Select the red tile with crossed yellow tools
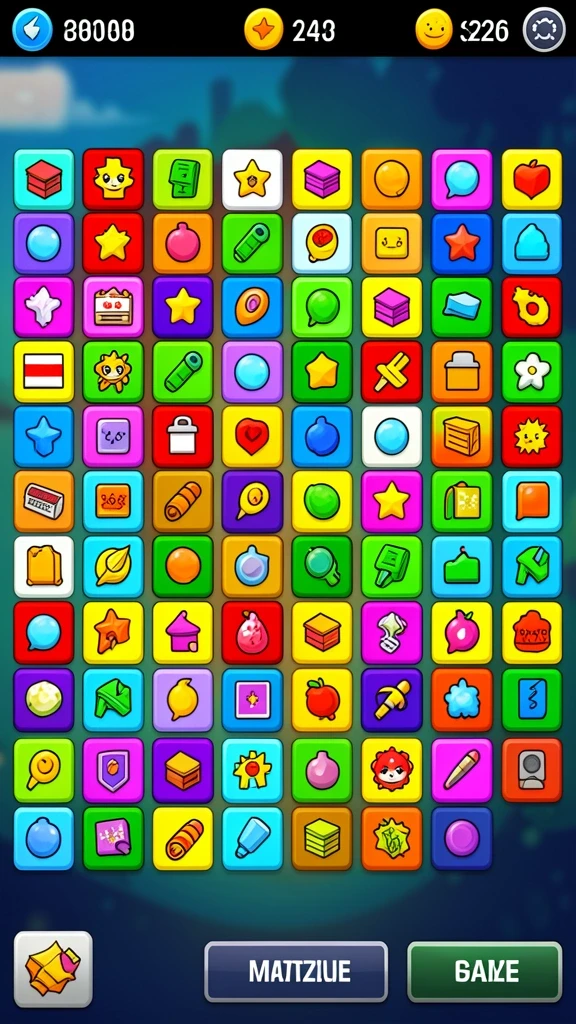576x1024 pixels. [x=392, y=372]
